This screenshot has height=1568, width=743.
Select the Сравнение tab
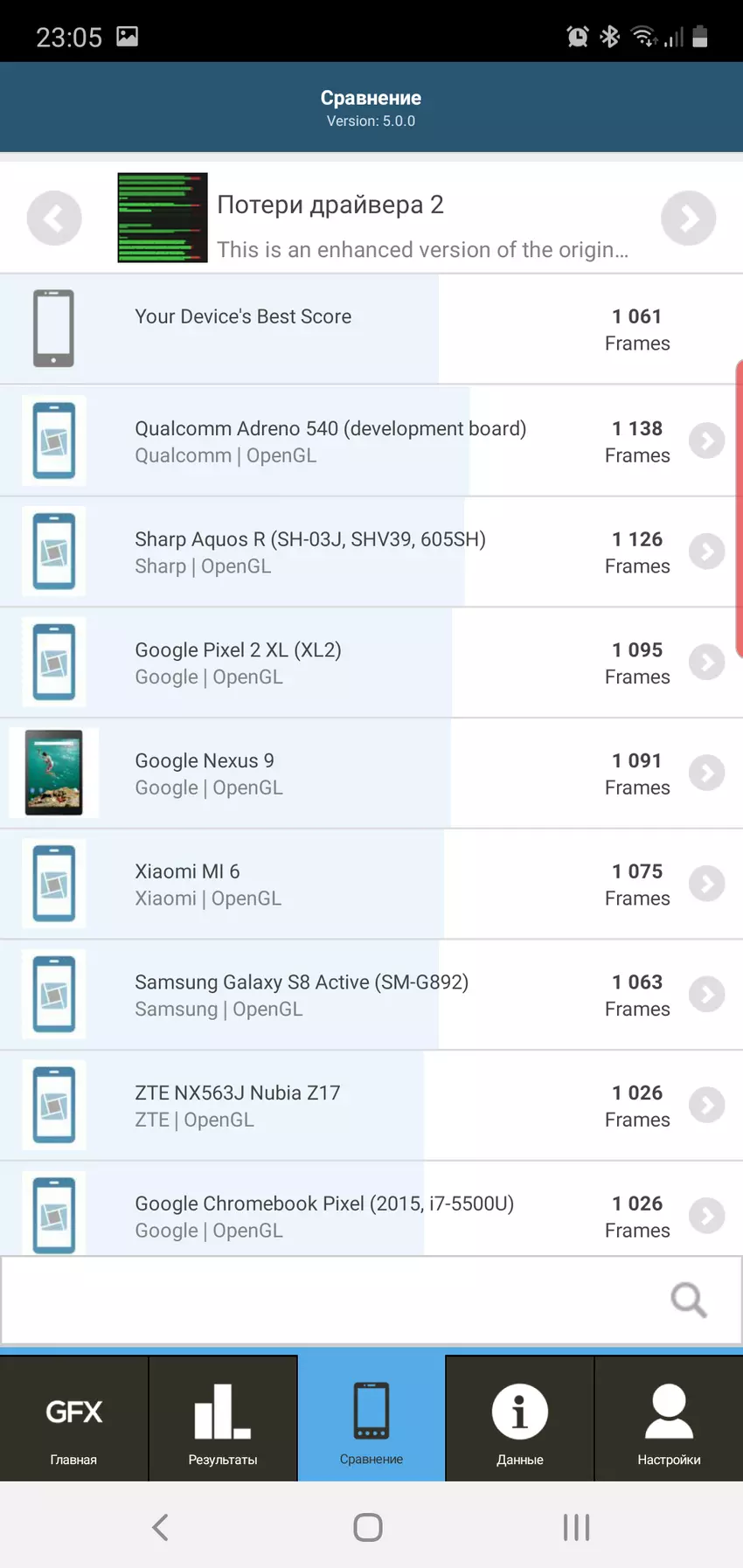tap(371, 1419)
